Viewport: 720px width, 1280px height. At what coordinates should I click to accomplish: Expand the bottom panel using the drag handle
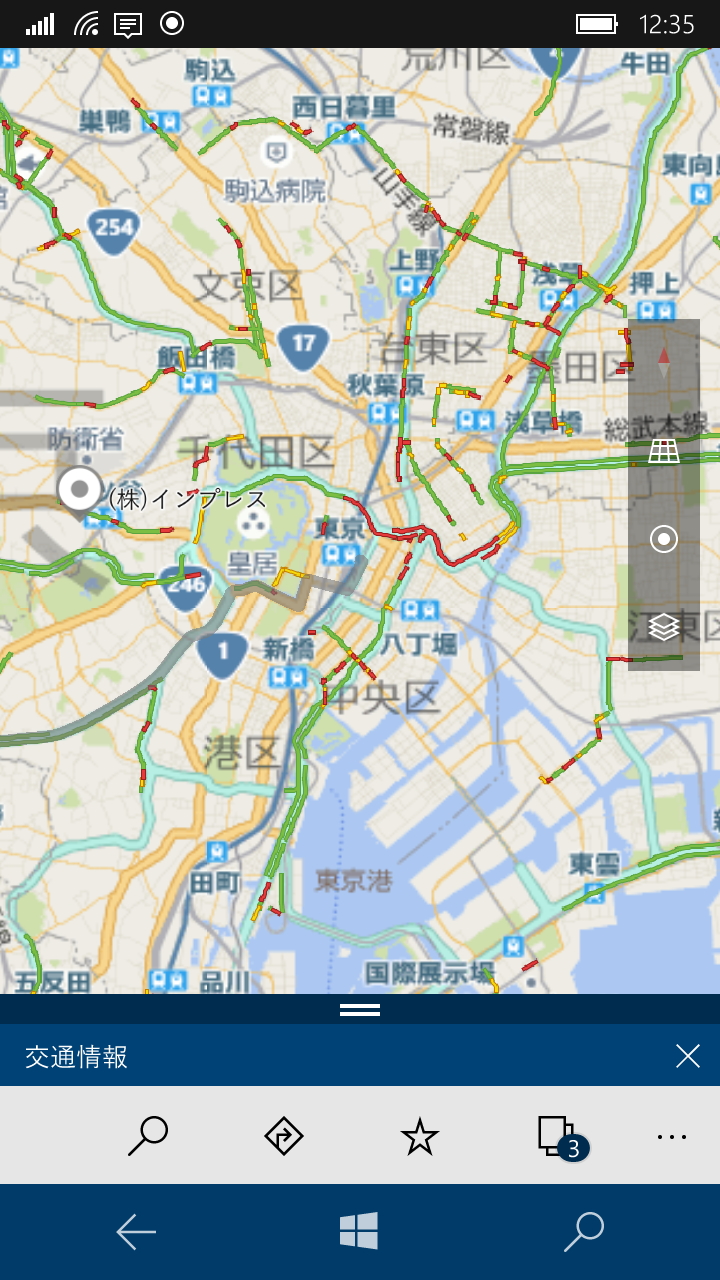(359, 1010)
